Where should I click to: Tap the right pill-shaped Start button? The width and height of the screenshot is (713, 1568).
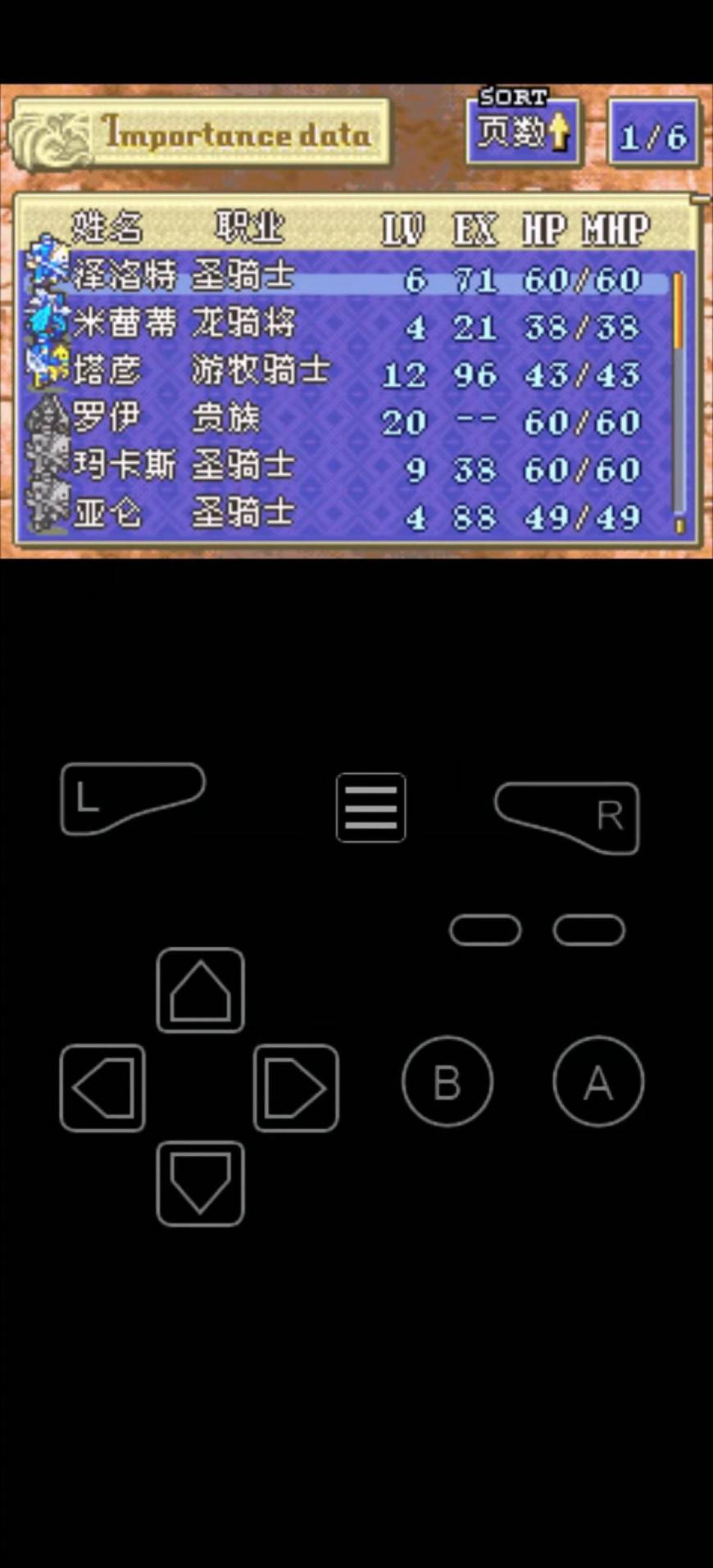pyautogui.click(x=588, y=931)
